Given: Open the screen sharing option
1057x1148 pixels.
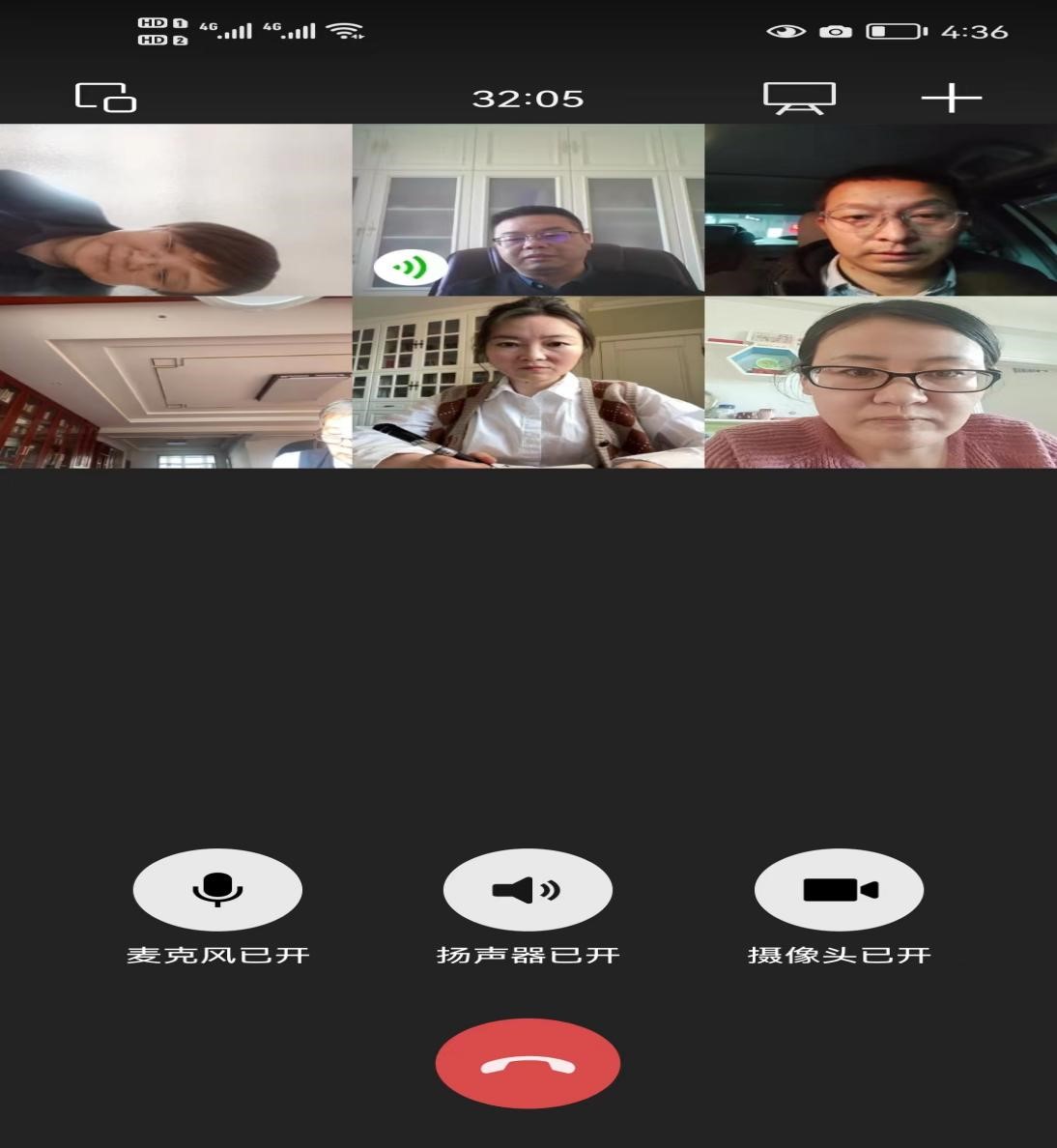Looking at the screenshot, I should coord(799,98).
